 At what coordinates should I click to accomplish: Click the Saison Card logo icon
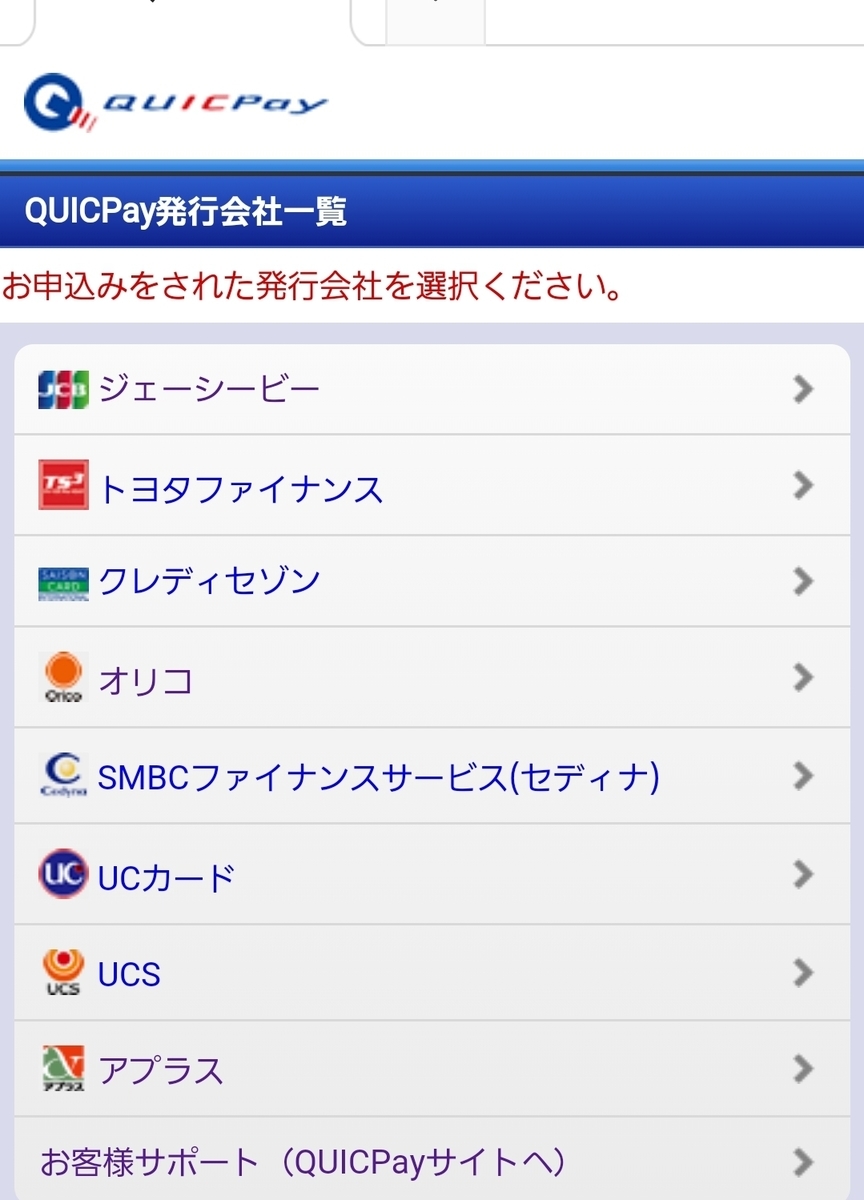[x=62, y=581]
